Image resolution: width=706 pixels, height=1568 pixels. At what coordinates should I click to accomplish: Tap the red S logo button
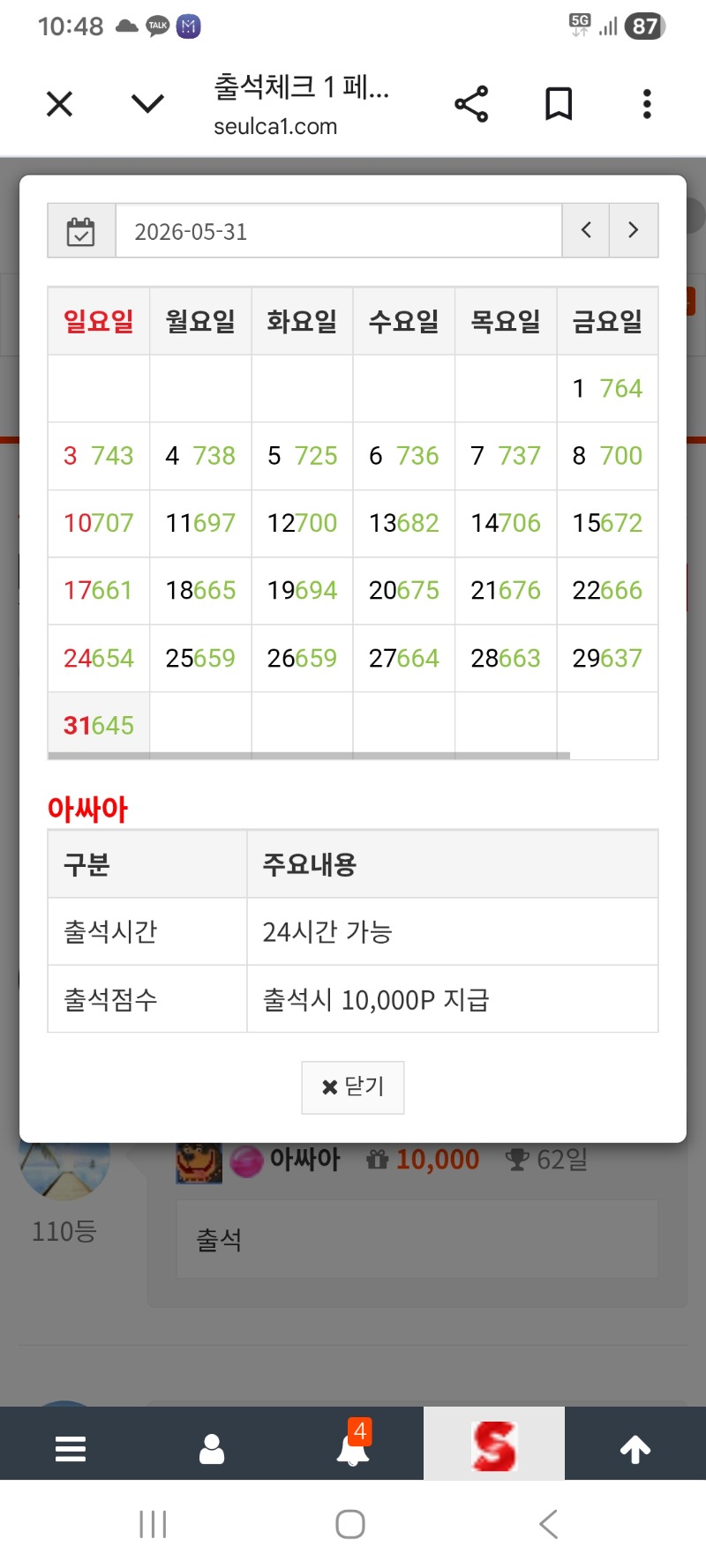click(x=494, y=1445)
